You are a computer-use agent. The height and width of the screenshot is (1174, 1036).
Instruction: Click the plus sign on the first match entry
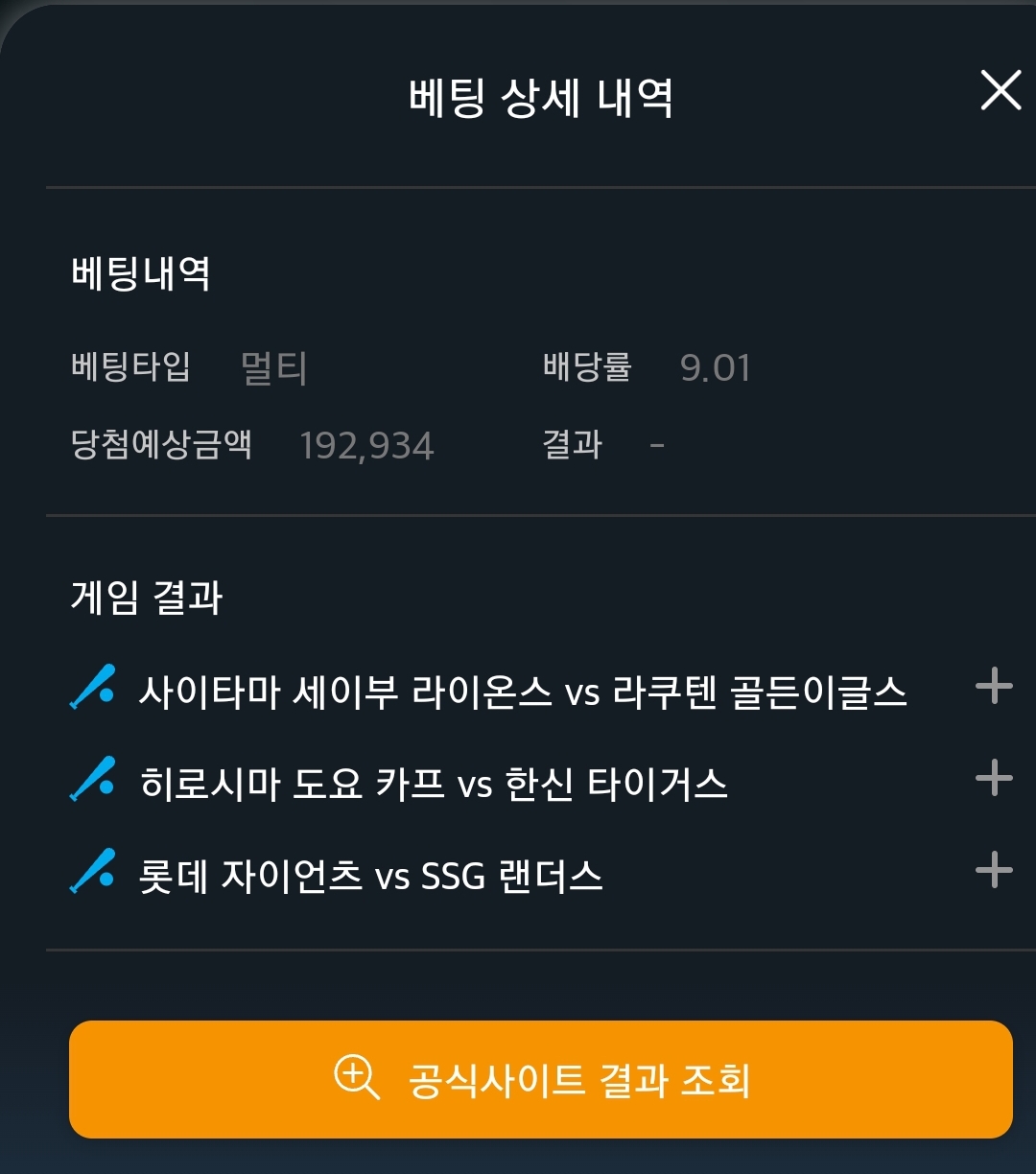click(x=995, y=685)
